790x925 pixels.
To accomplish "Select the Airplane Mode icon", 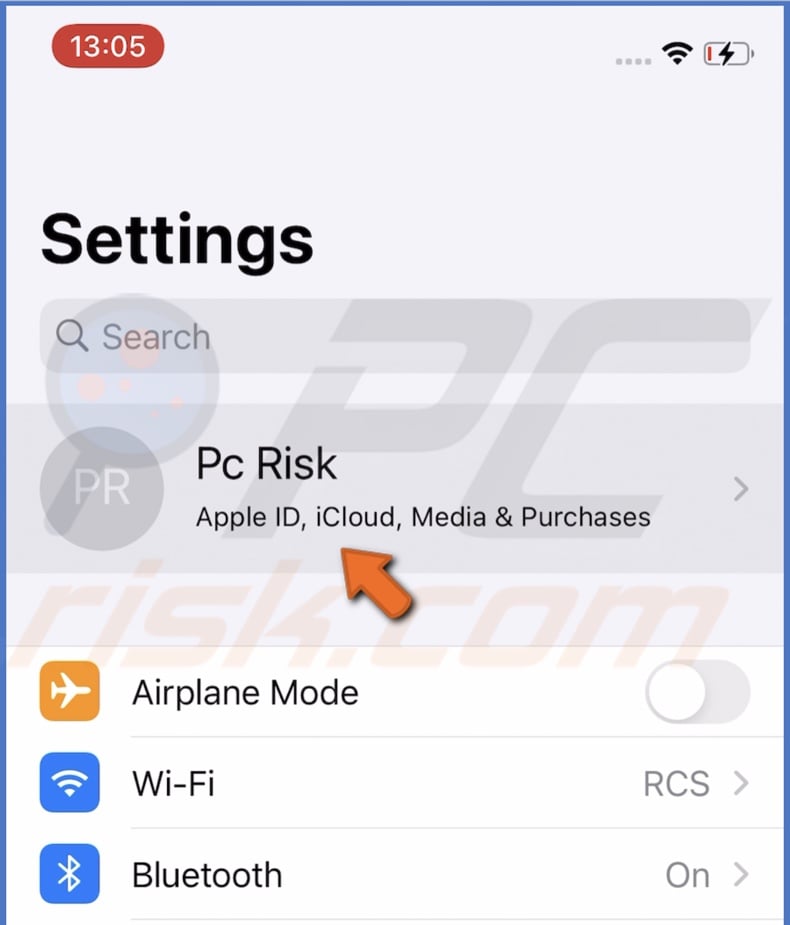I will click(67, 692).
